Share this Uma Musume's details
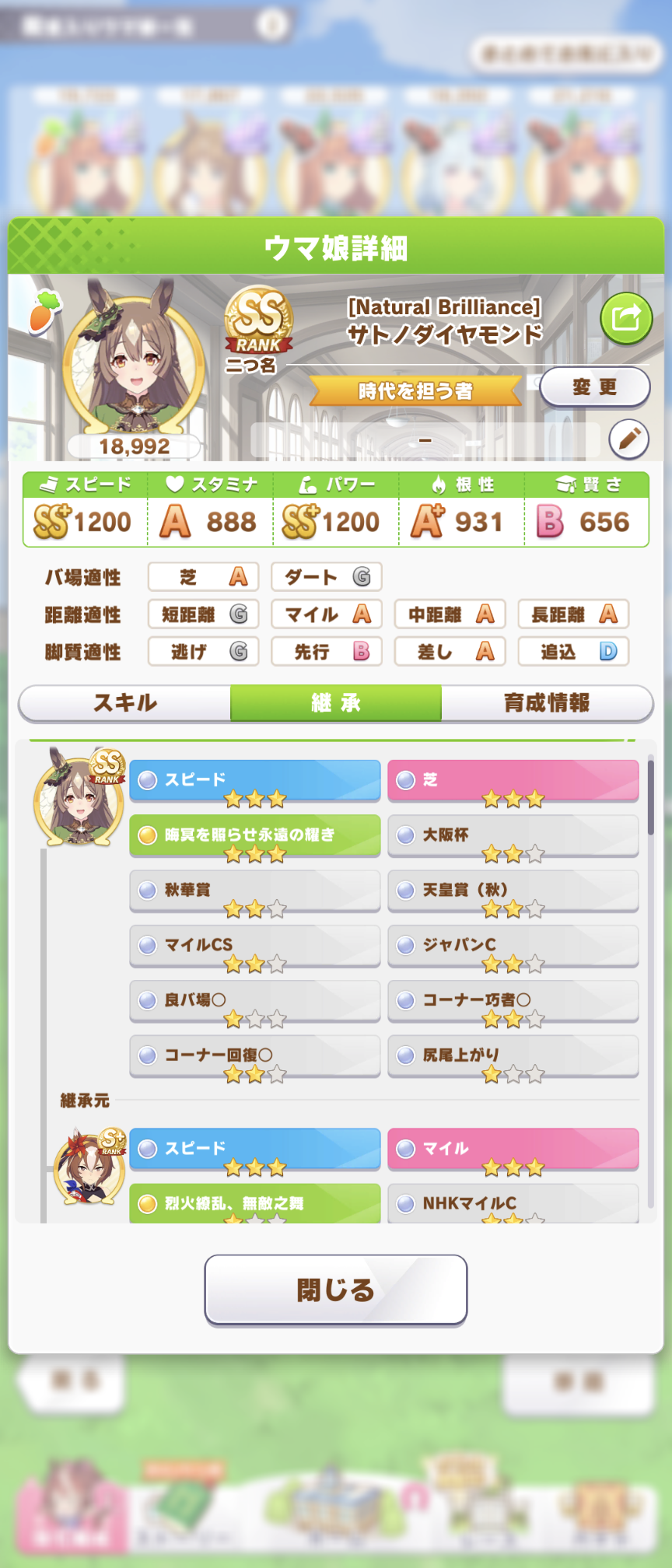 coord(625,318)
